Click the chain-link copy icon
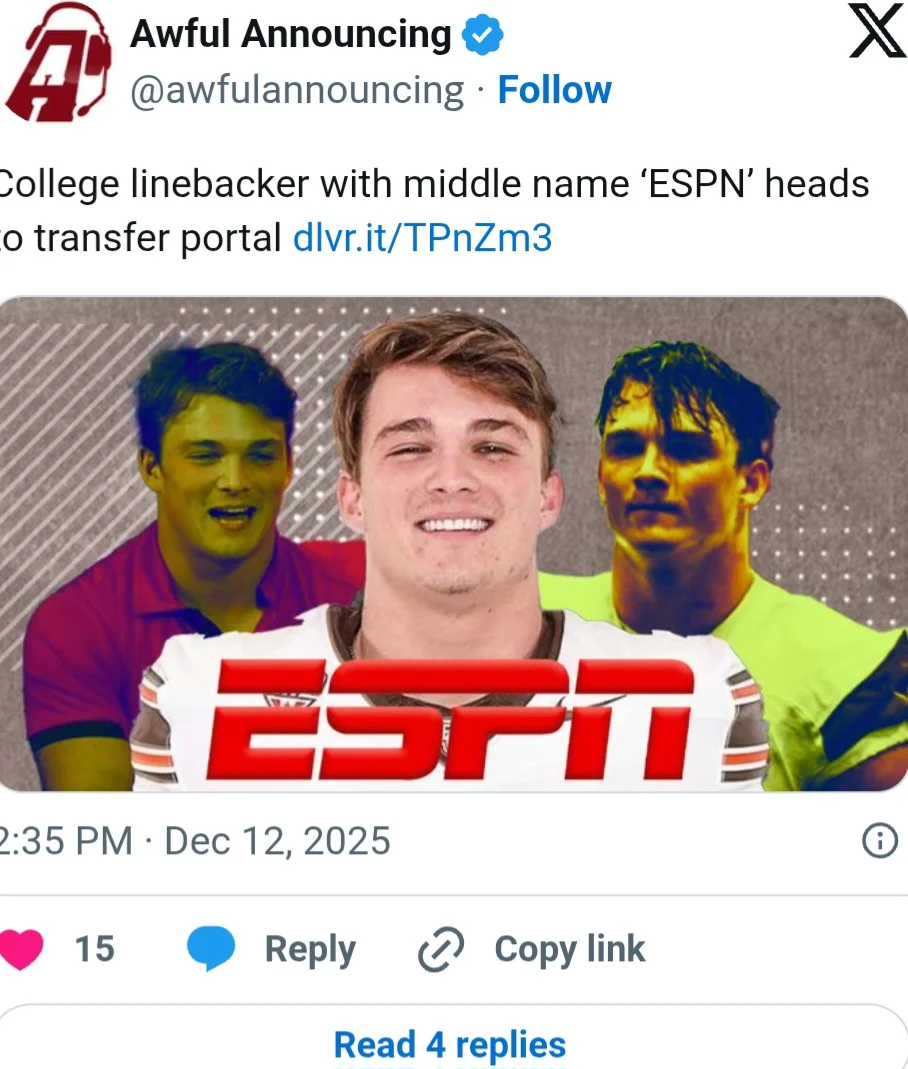Viewport: 908px width, 1069px height. tap(441, 948)
